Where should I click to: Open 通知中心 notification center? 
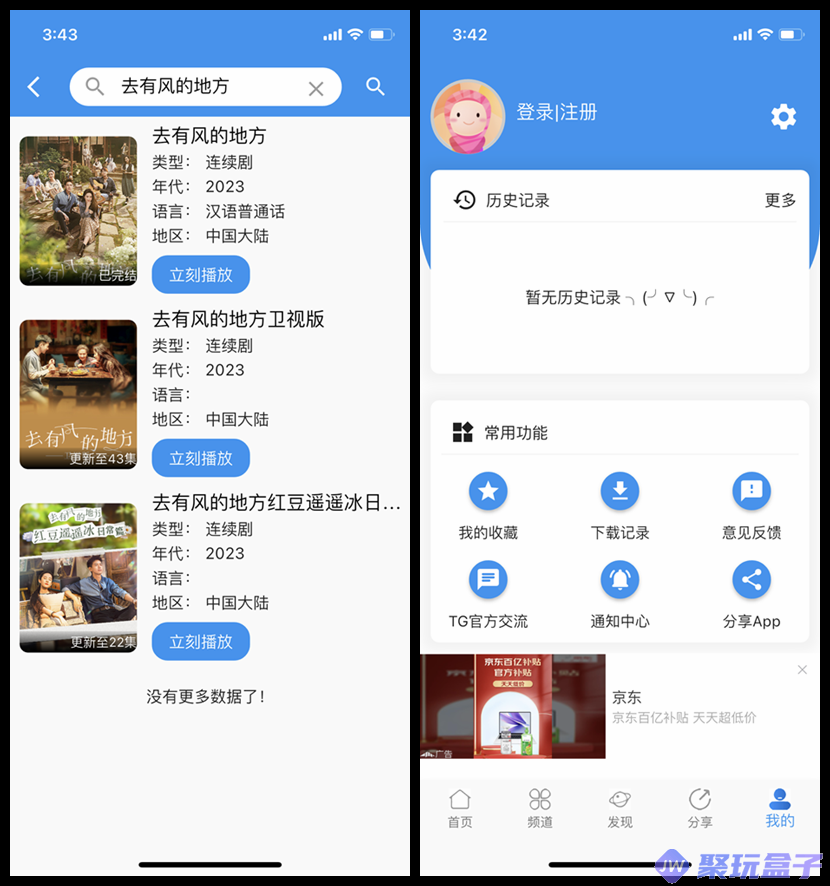pyautogui.click(x=620, y=580)
